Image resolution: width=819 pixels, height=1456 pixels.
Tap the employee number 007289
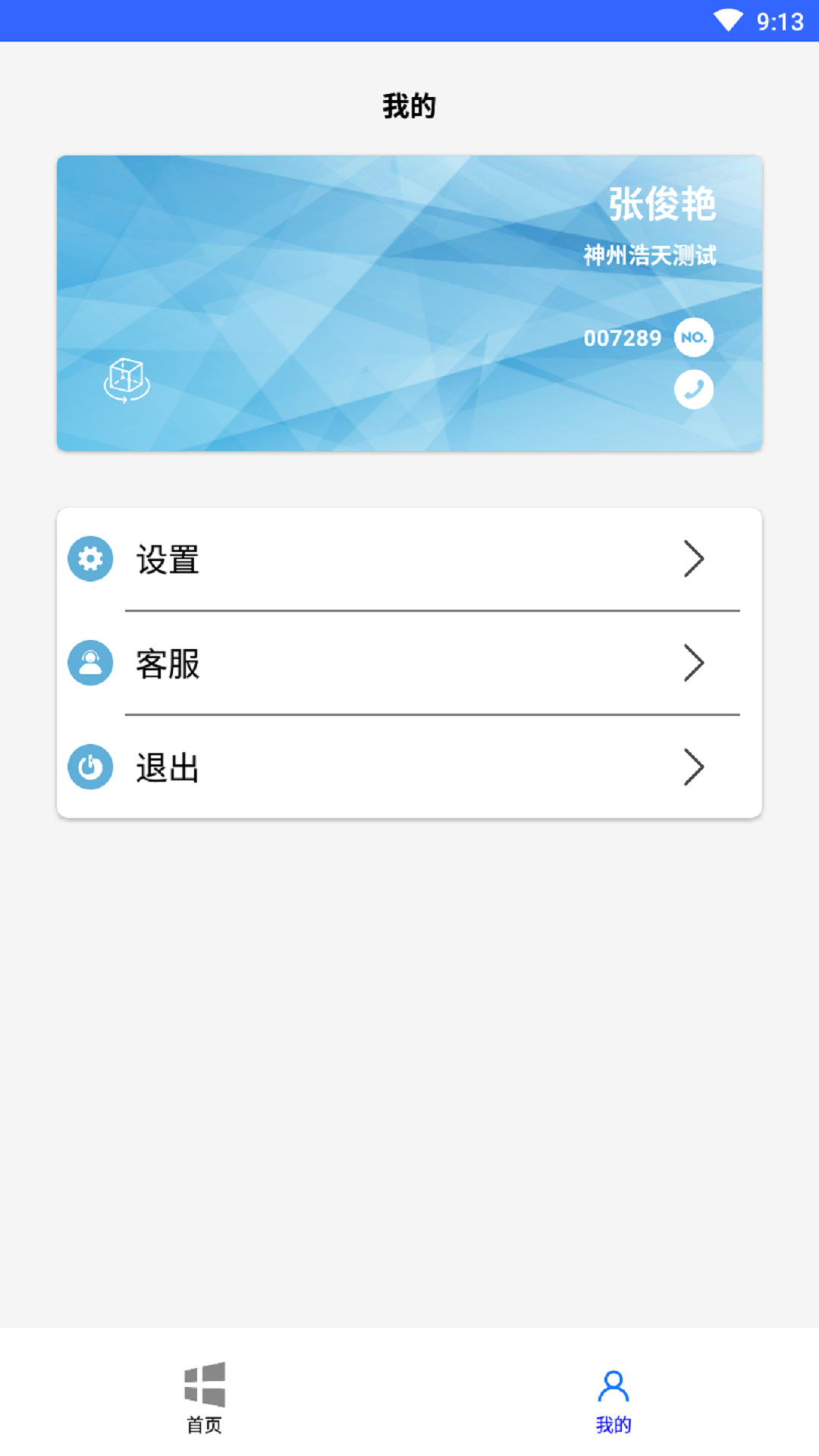click(623, 338)
